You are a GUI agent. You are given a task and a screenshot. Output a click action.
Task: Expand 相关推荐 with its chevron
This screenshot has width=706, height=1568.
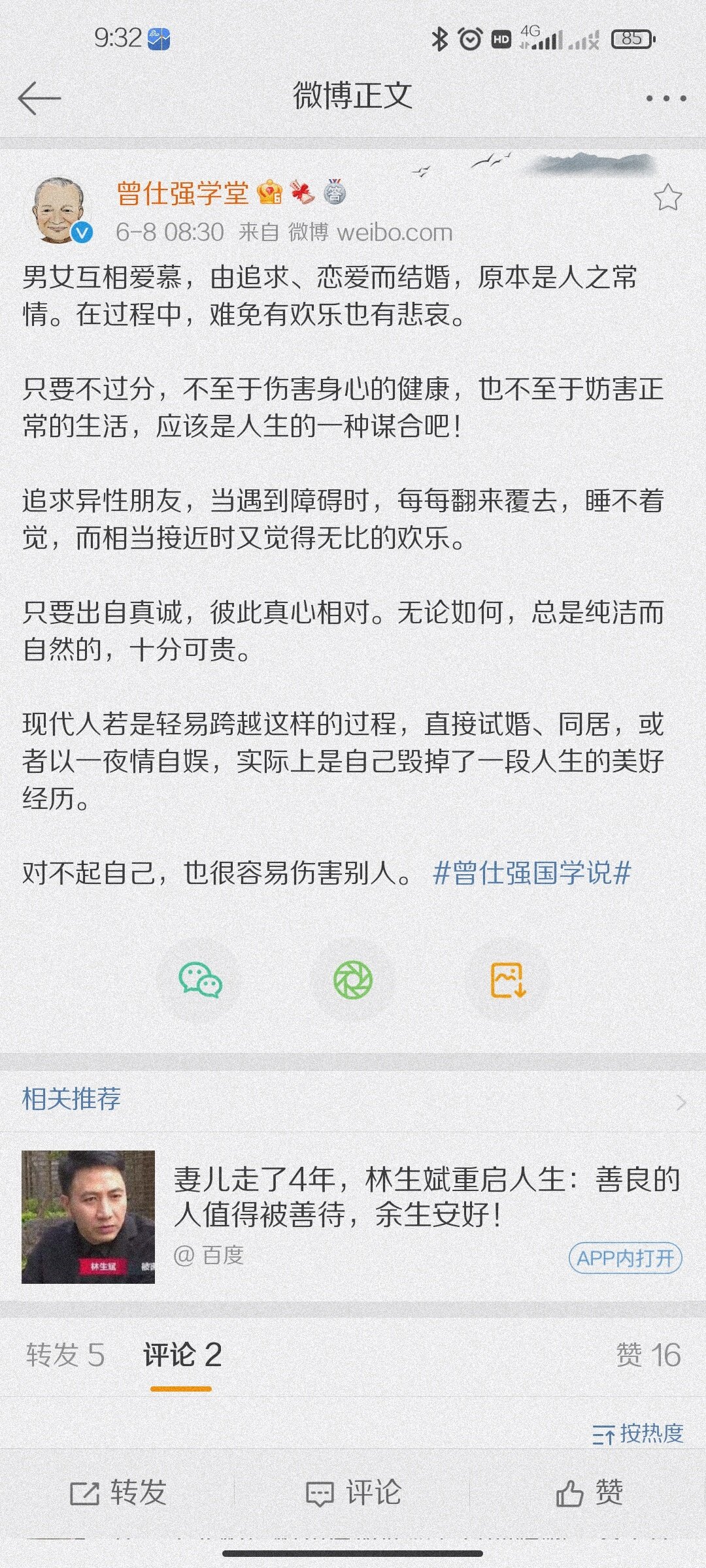tap(681, 1103)
